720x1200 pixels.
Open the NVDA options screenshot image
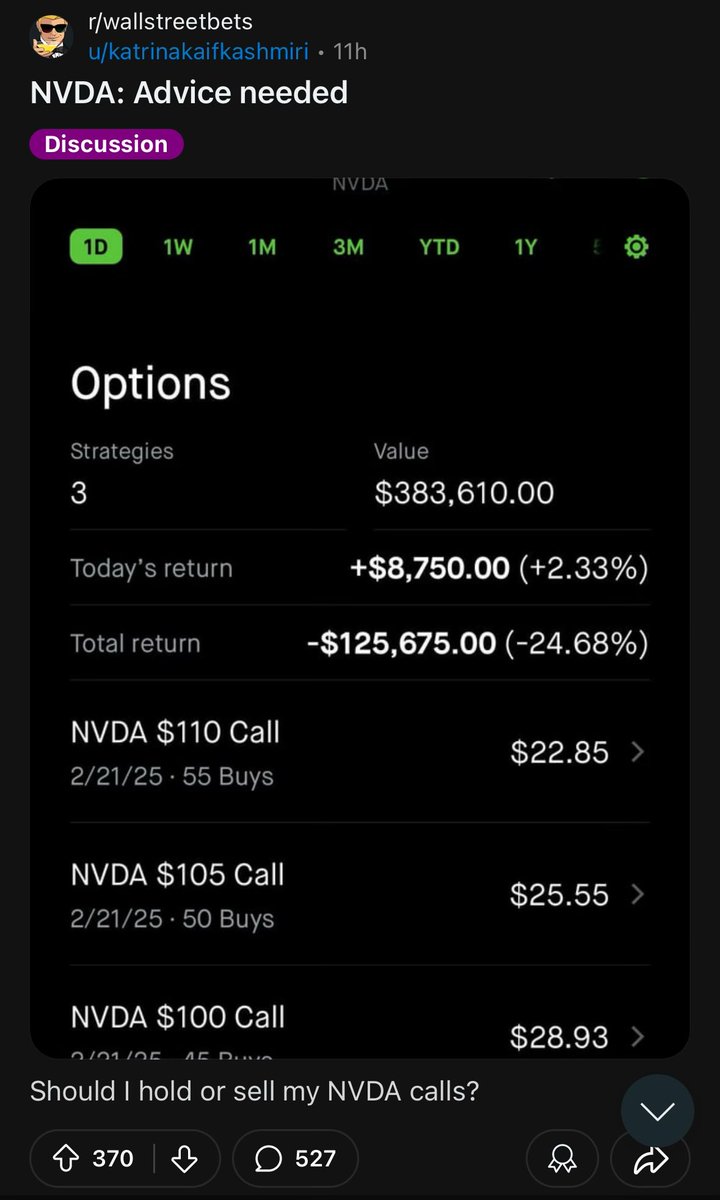pyautogui.click(x=360, y=618)
